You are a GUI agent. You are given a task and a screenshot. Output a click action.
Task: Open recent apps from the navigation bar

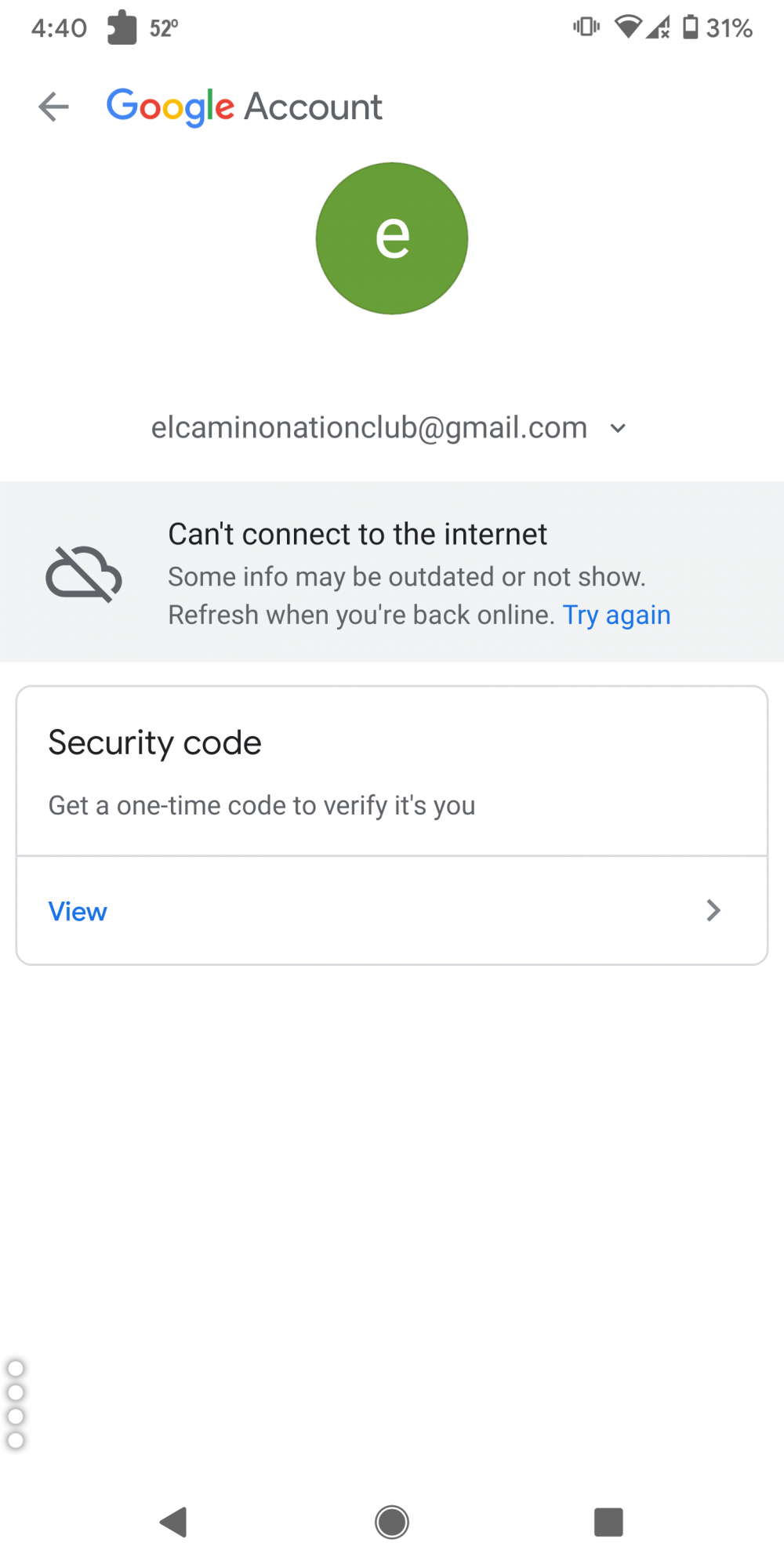pos(608,1523)
